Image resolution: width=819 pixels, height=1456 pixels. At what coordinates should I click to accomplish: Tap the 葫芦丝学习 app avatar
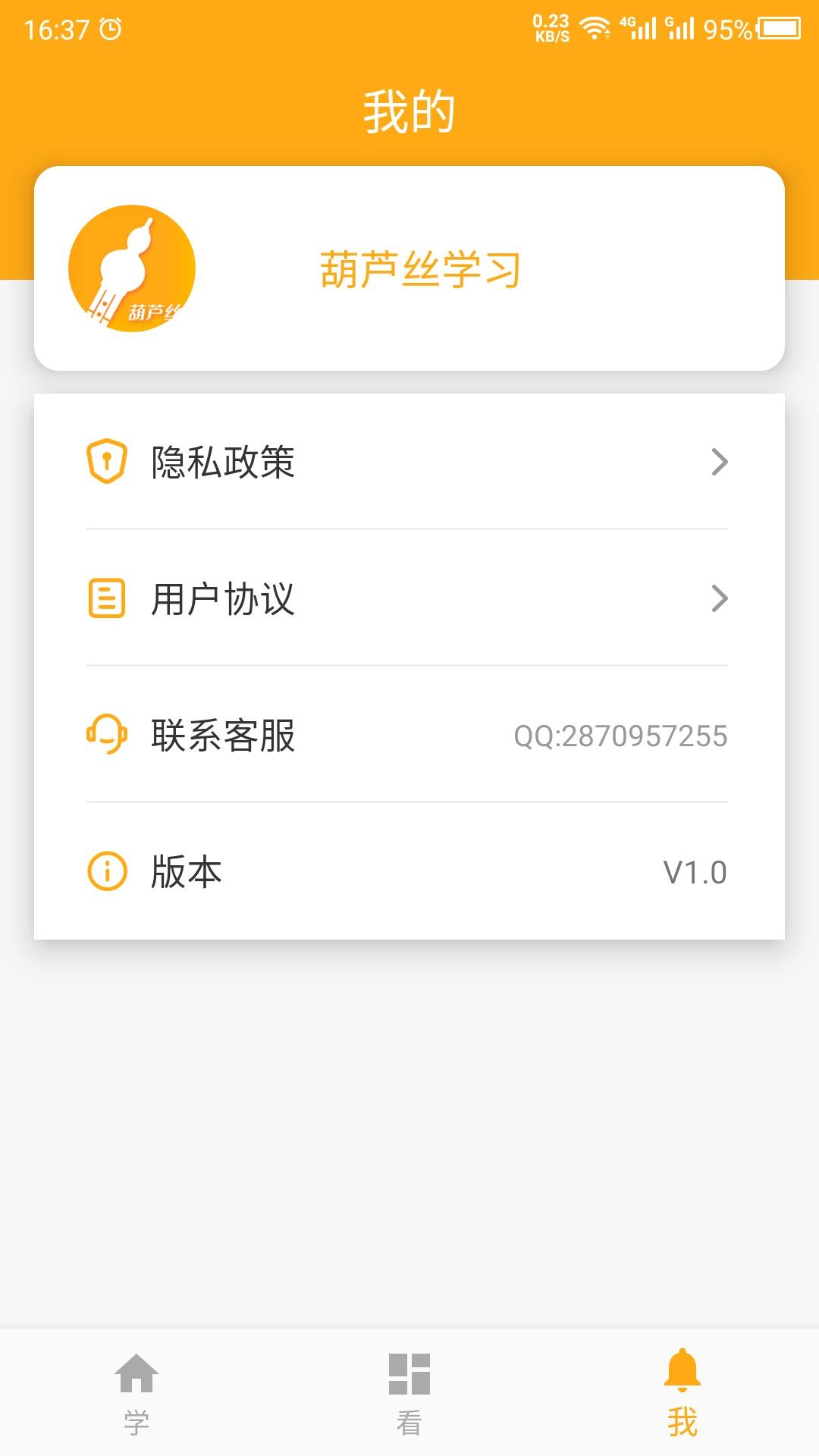[x=133, y=268]
